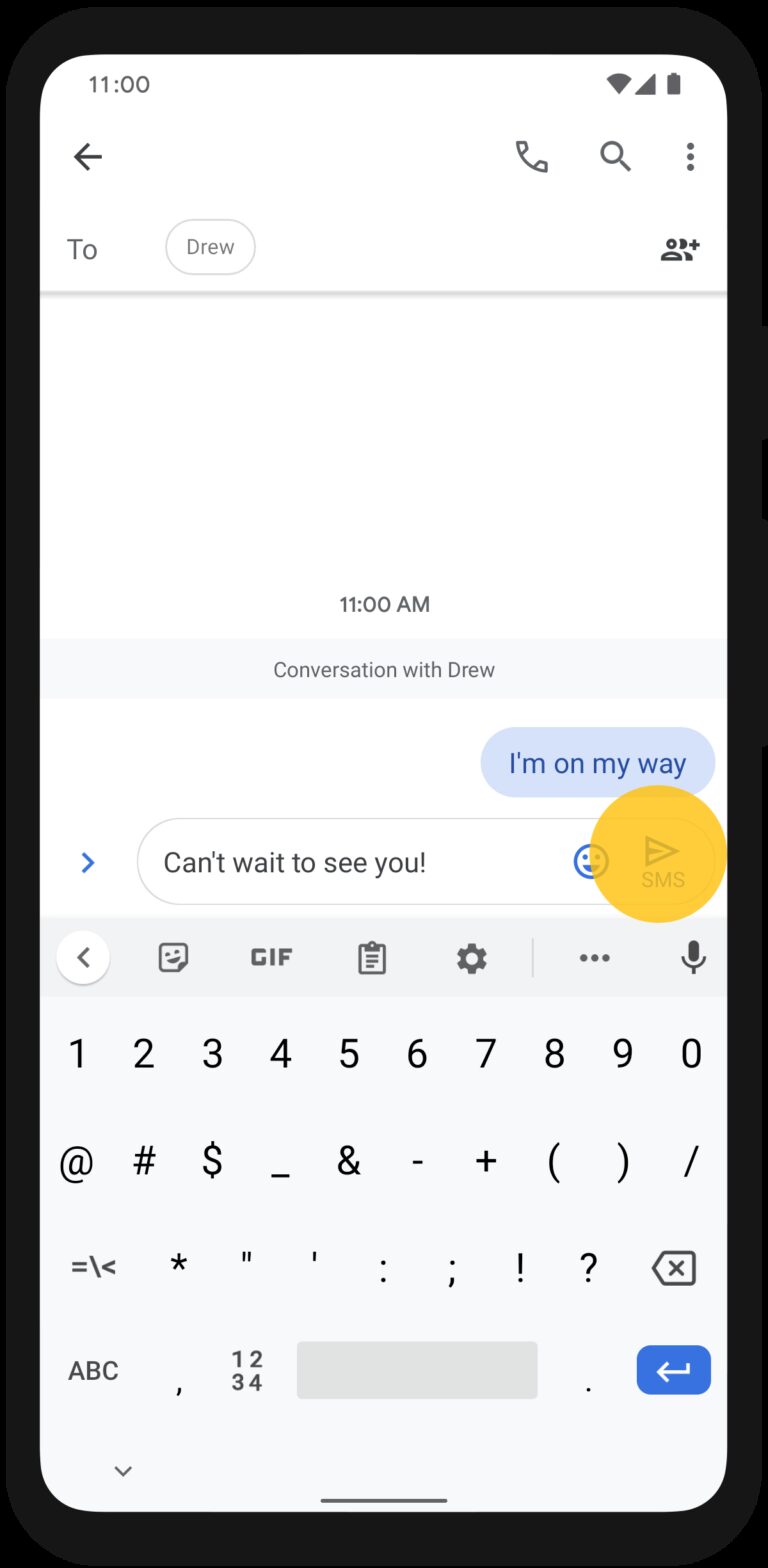Send the SMS message
The image size is (768, 1568).
[662, 855]
